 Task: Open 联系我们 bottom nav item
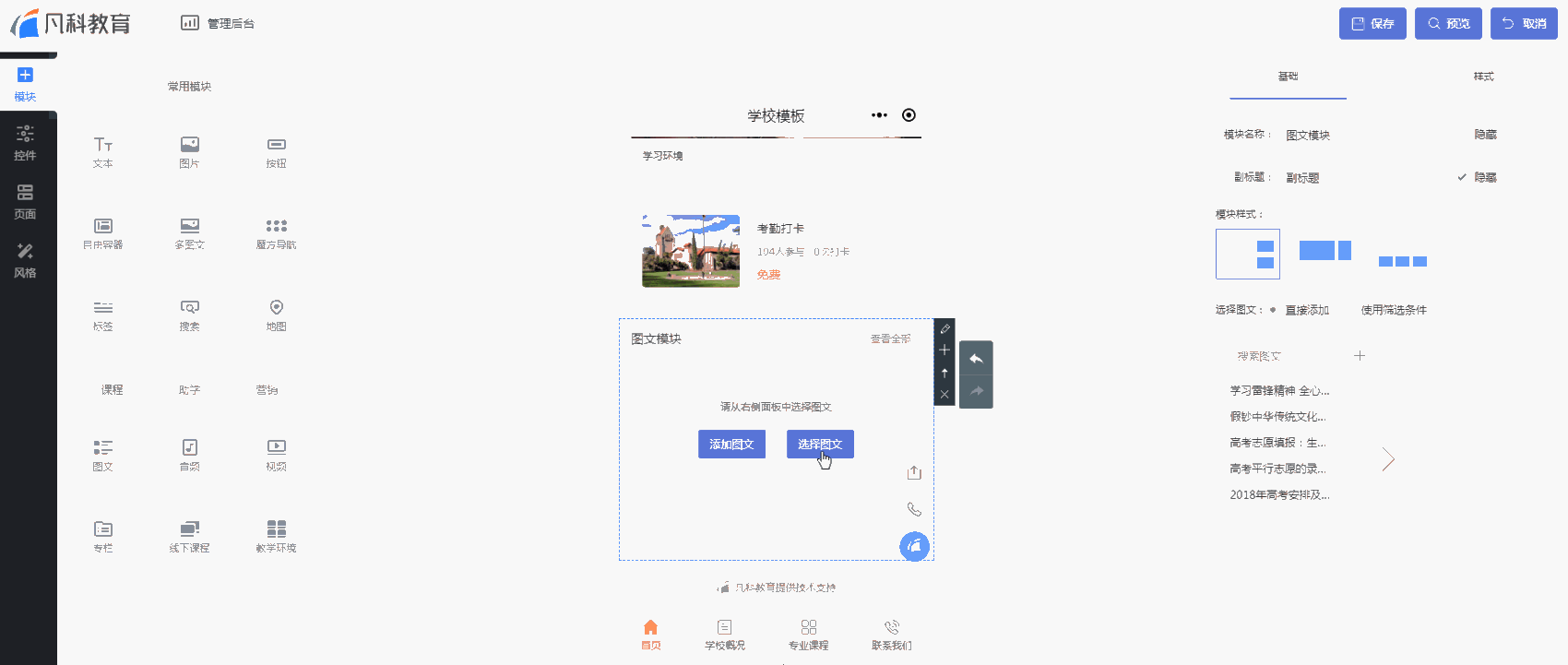(x=891, y=635)
